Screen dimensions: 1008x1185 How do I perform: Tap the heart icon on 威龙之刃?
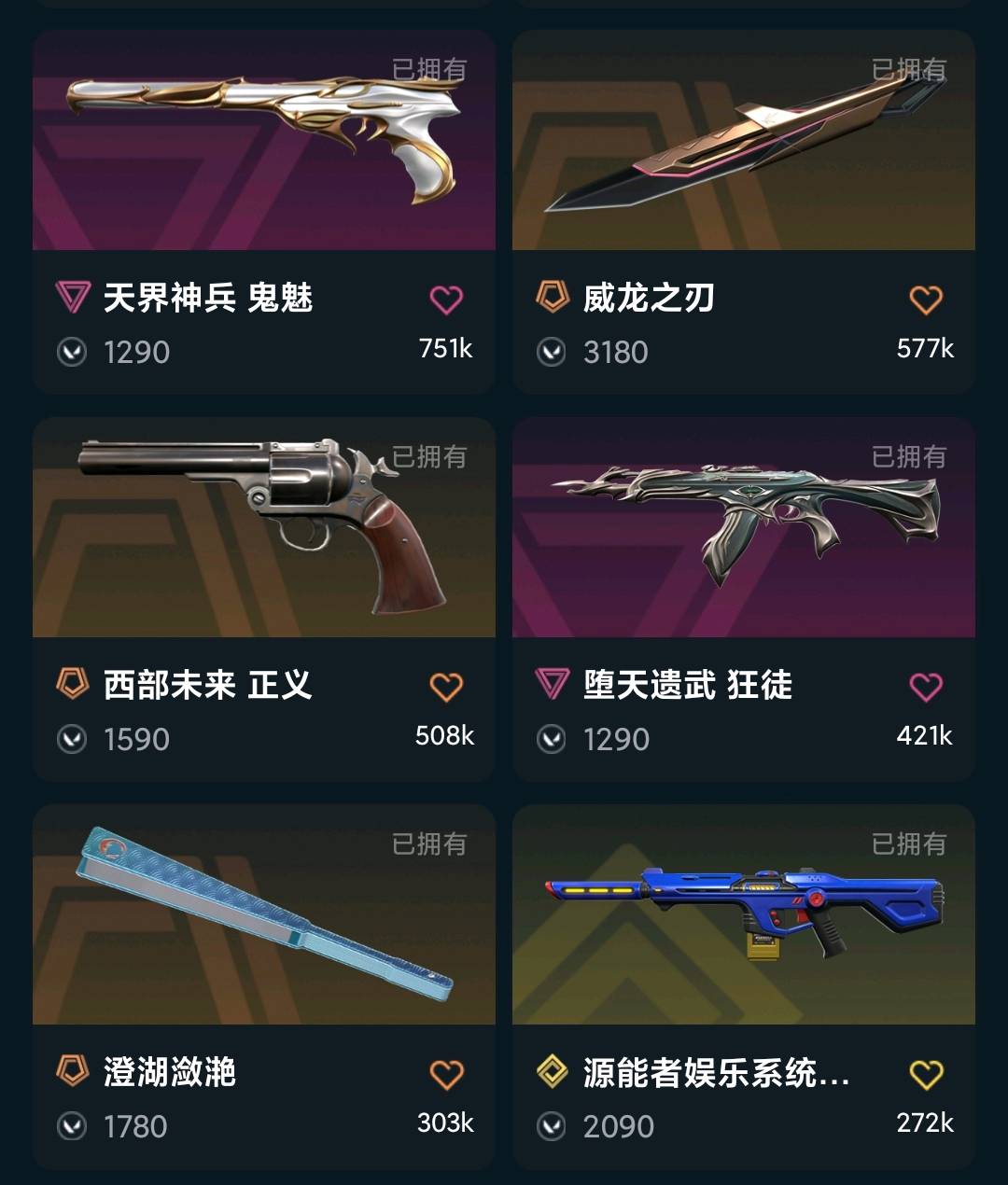[x=926, y=300]
